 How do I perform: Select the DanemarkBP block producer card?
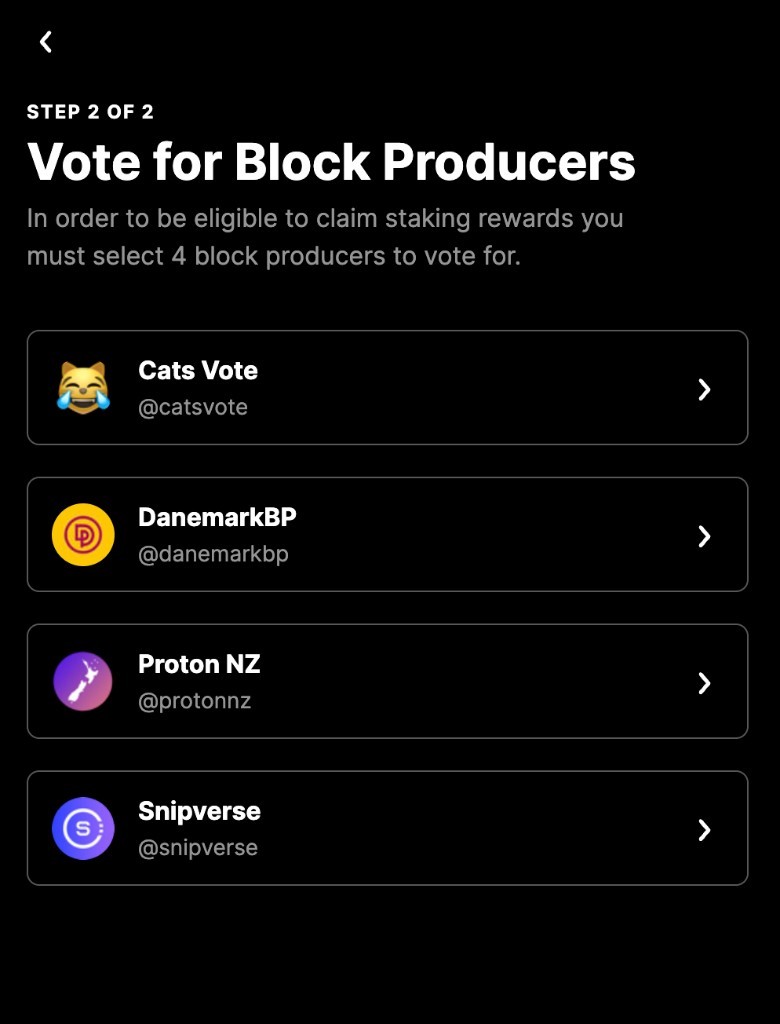pyautogui.click(x=388, y=535)
